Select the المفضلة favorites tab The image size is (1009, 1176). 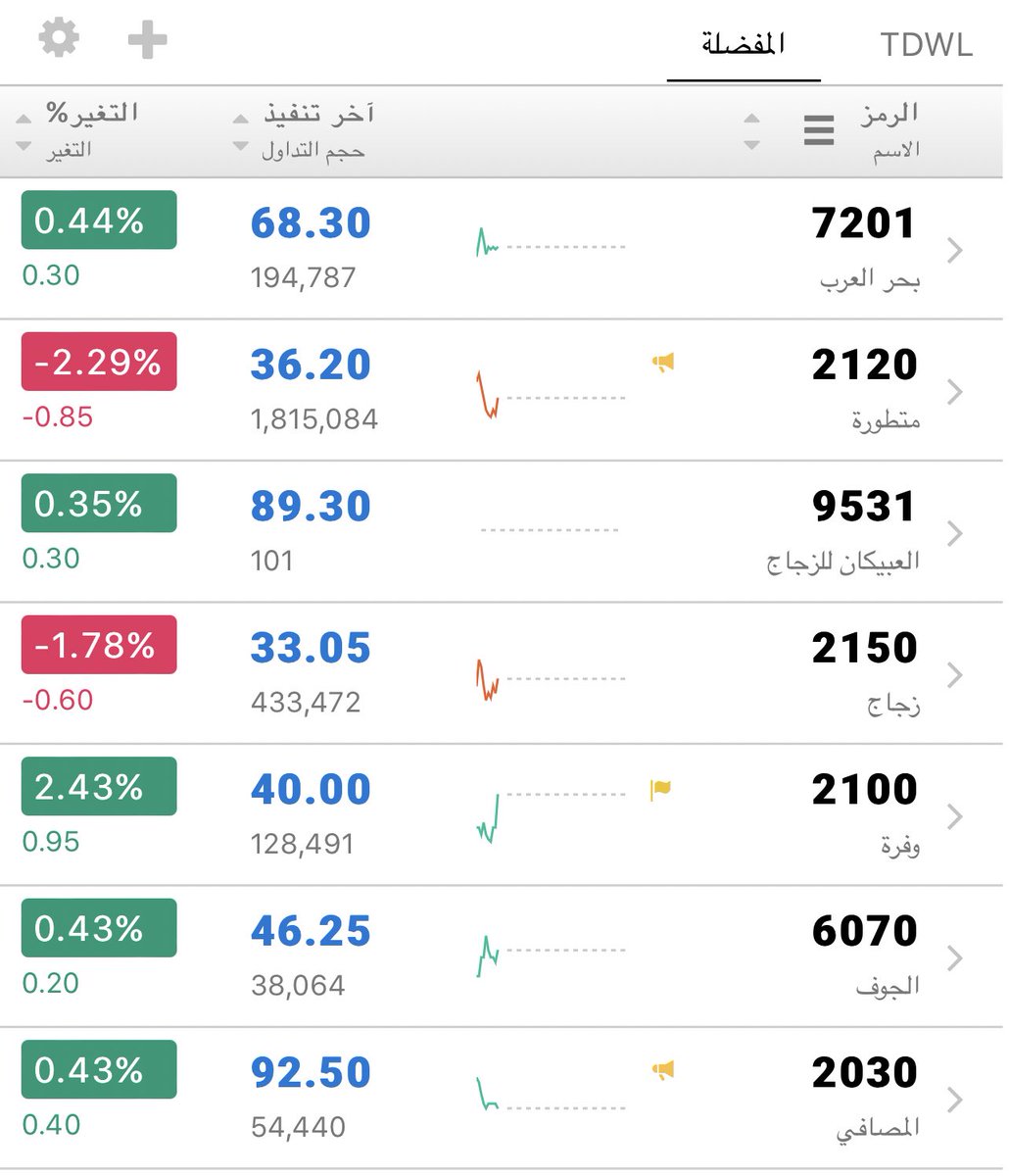[744, 45]
